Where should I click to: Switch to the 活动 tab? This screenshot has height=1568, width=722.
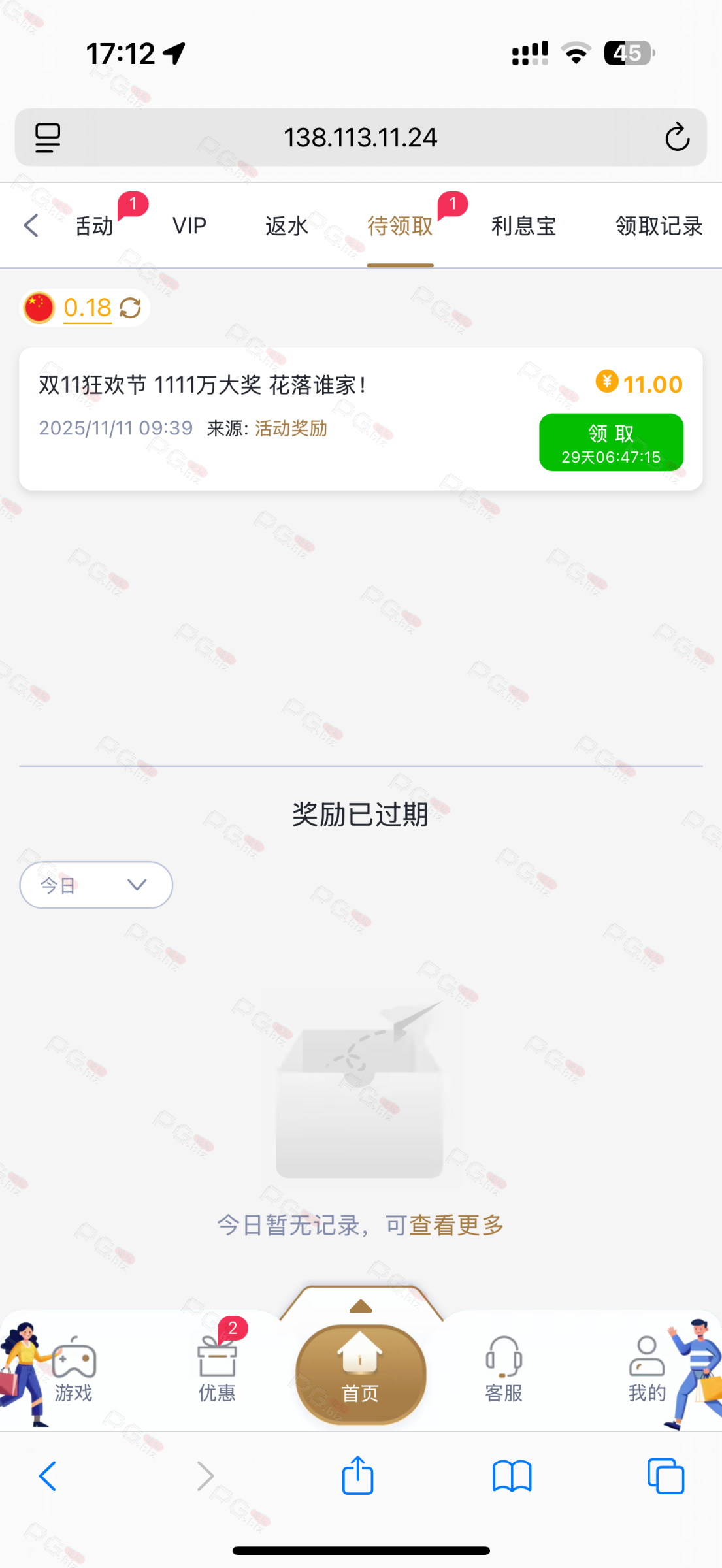pos(95,226)
